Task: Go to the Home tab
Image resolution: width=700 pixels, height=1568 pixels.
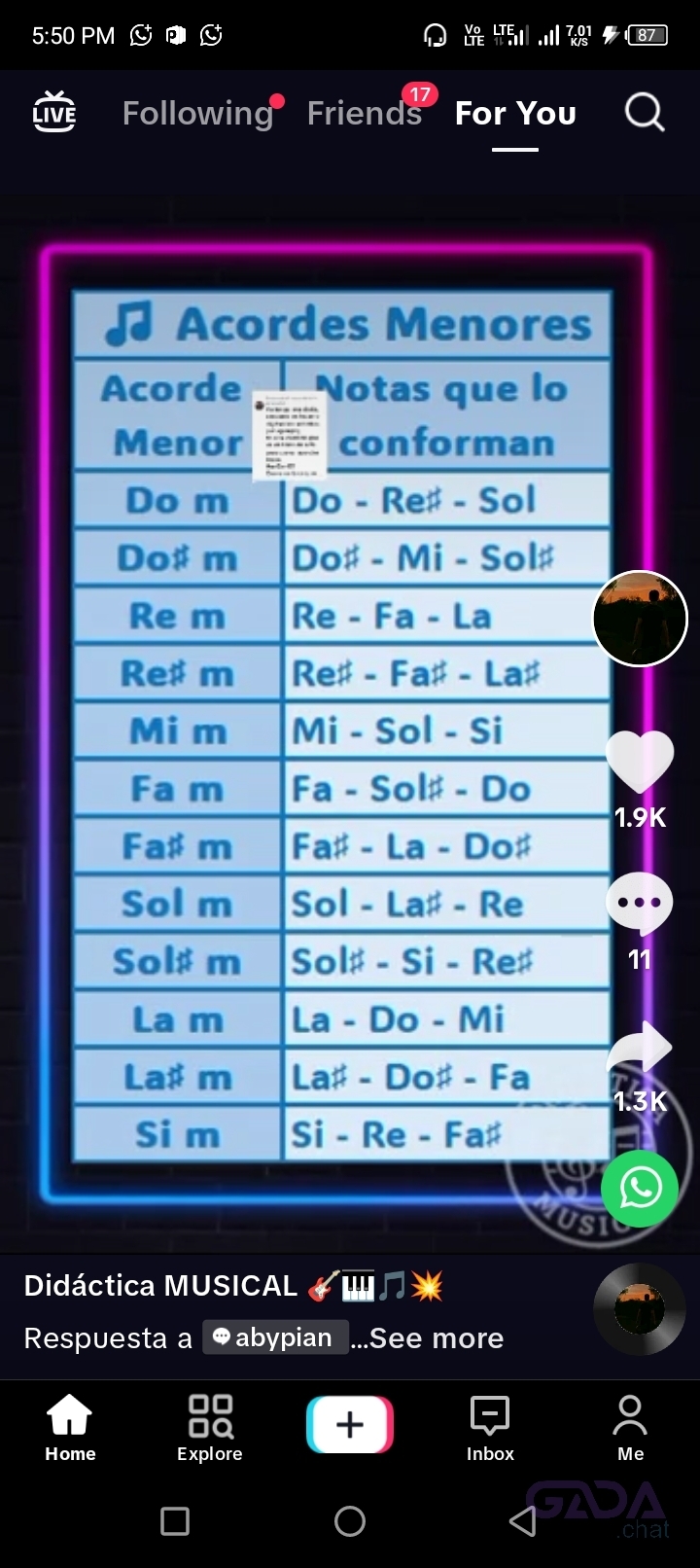Action: click(x=70, y=1427)
